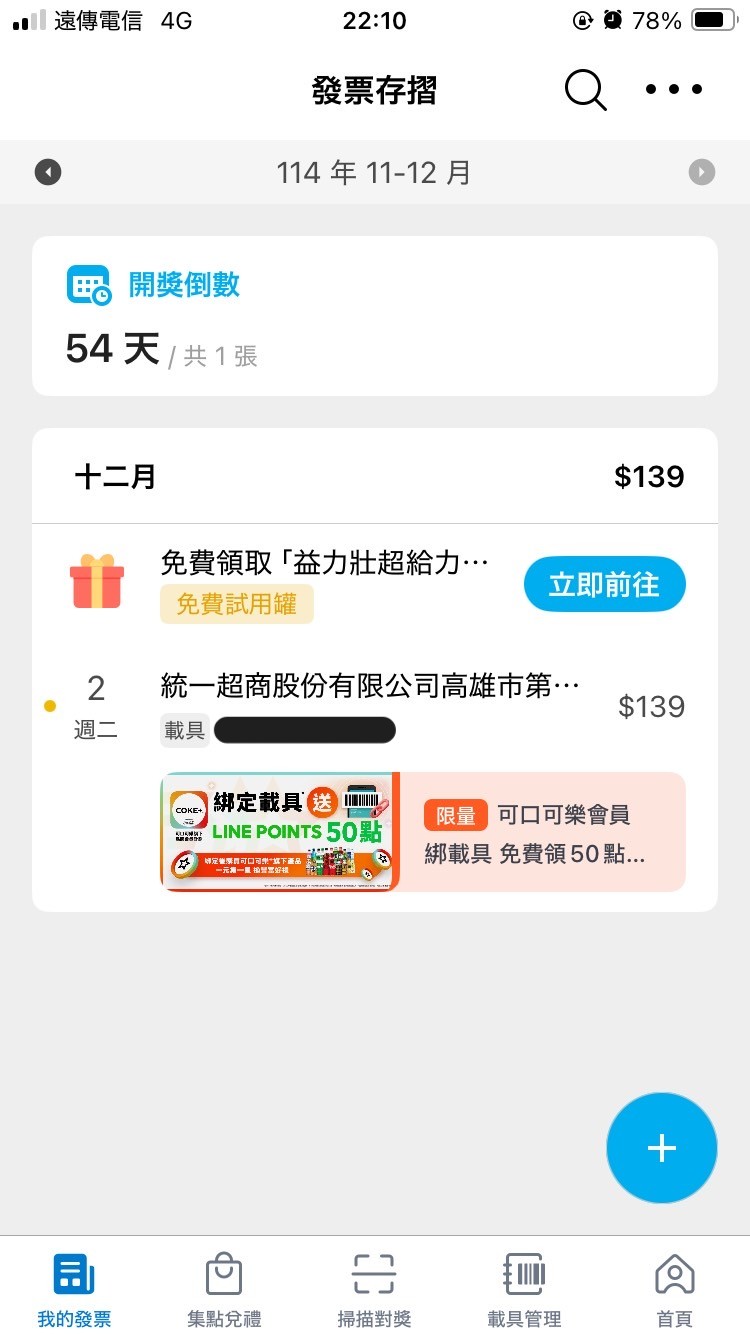Tap the 立即前往 button
The height and width of the screenshot is (1334, 750).
(x=604, y=585)
